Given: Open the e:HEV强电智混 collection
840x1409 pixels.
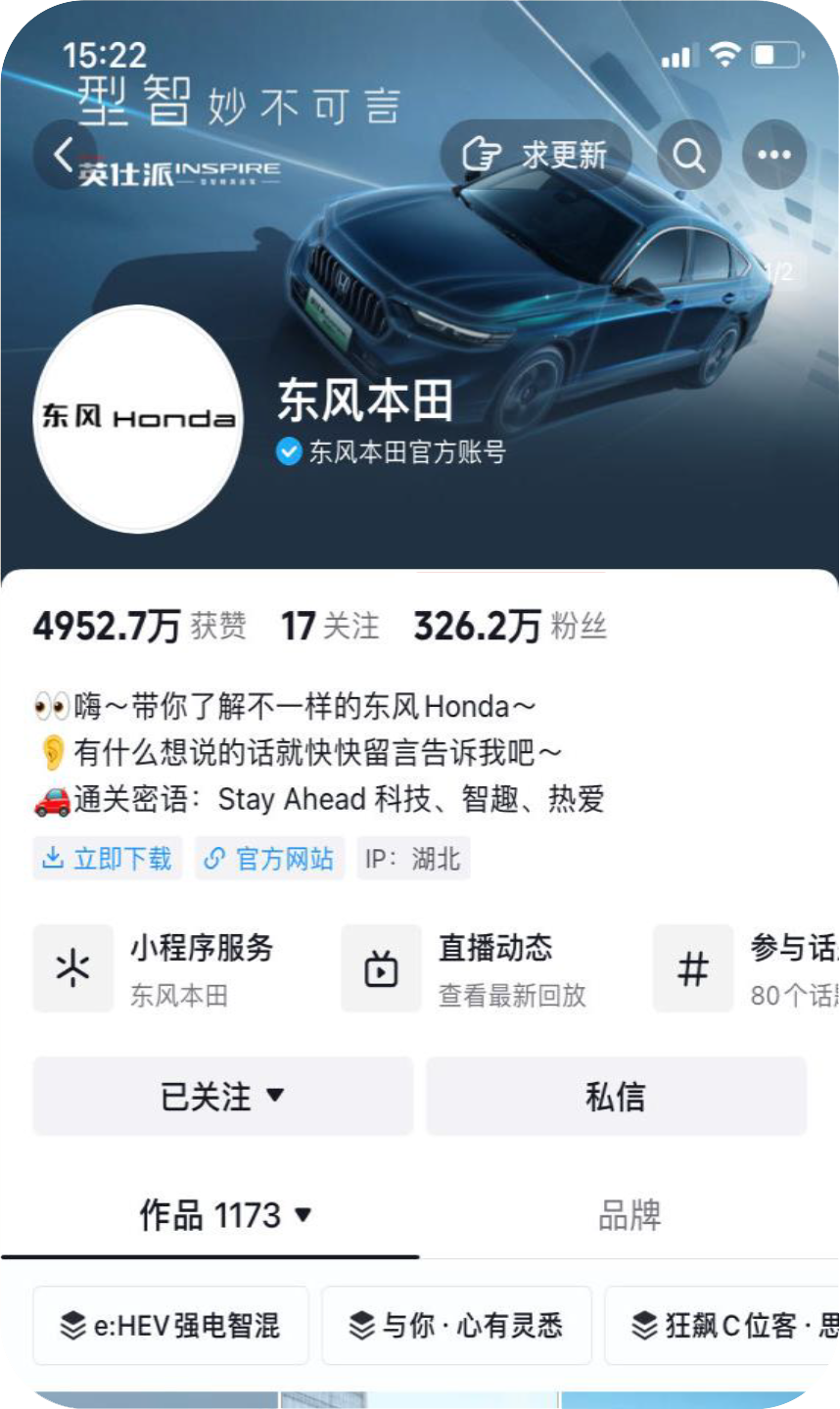Looking at the screenshot, I should [171, 1325].
